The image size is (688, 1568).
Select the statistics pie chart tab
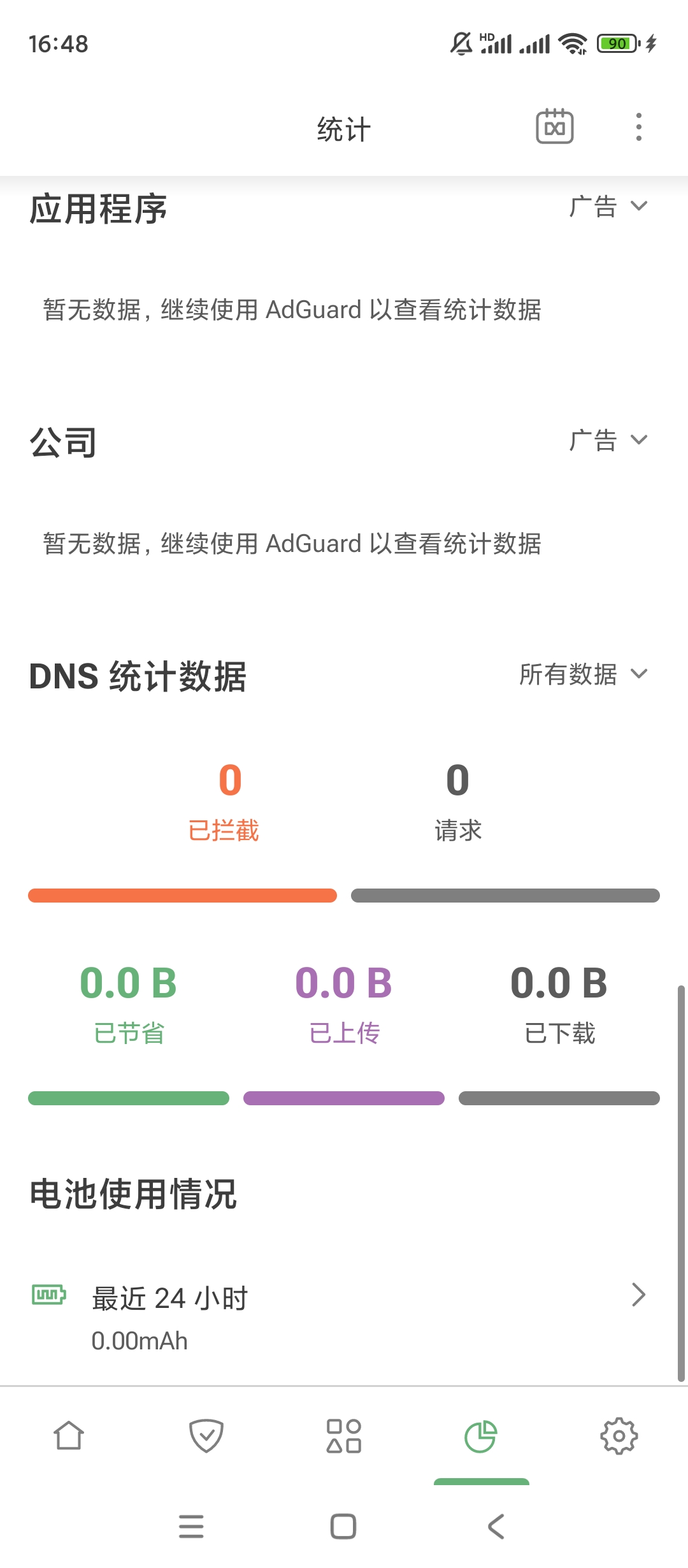pyautogui.click(x=481, y=1437)
